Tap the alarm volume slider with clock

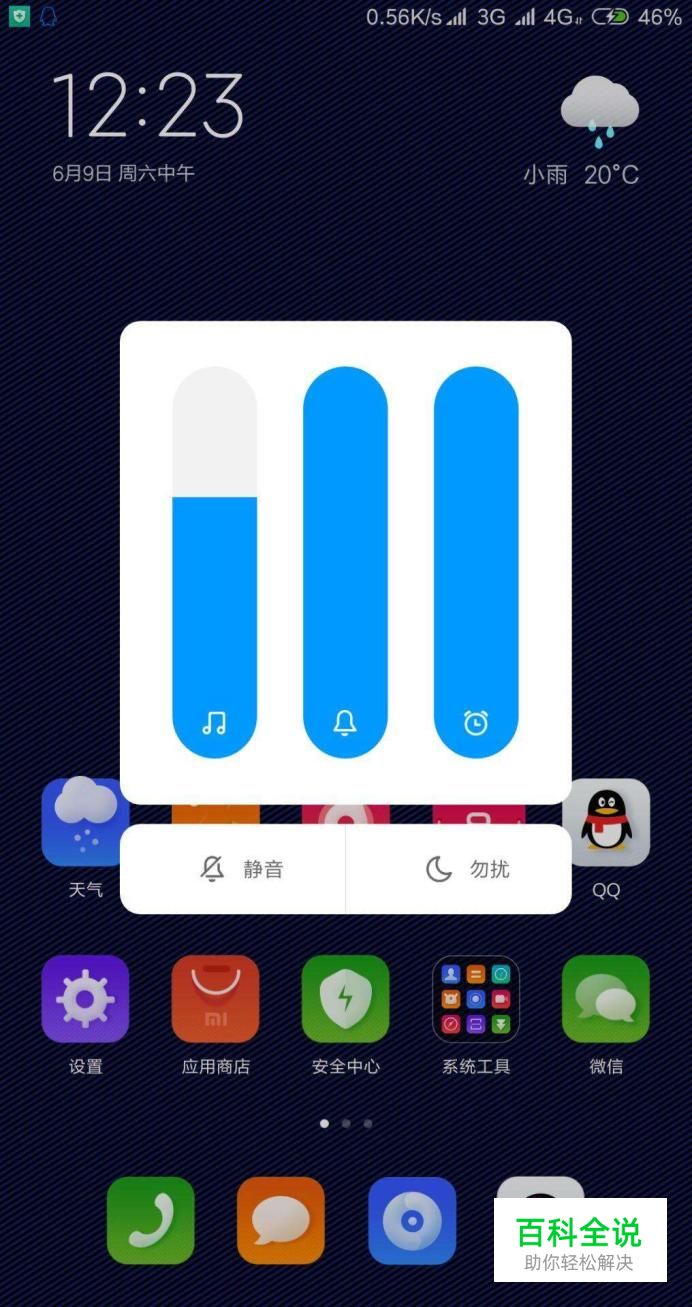pyautogui.click(x=476, y=562)
